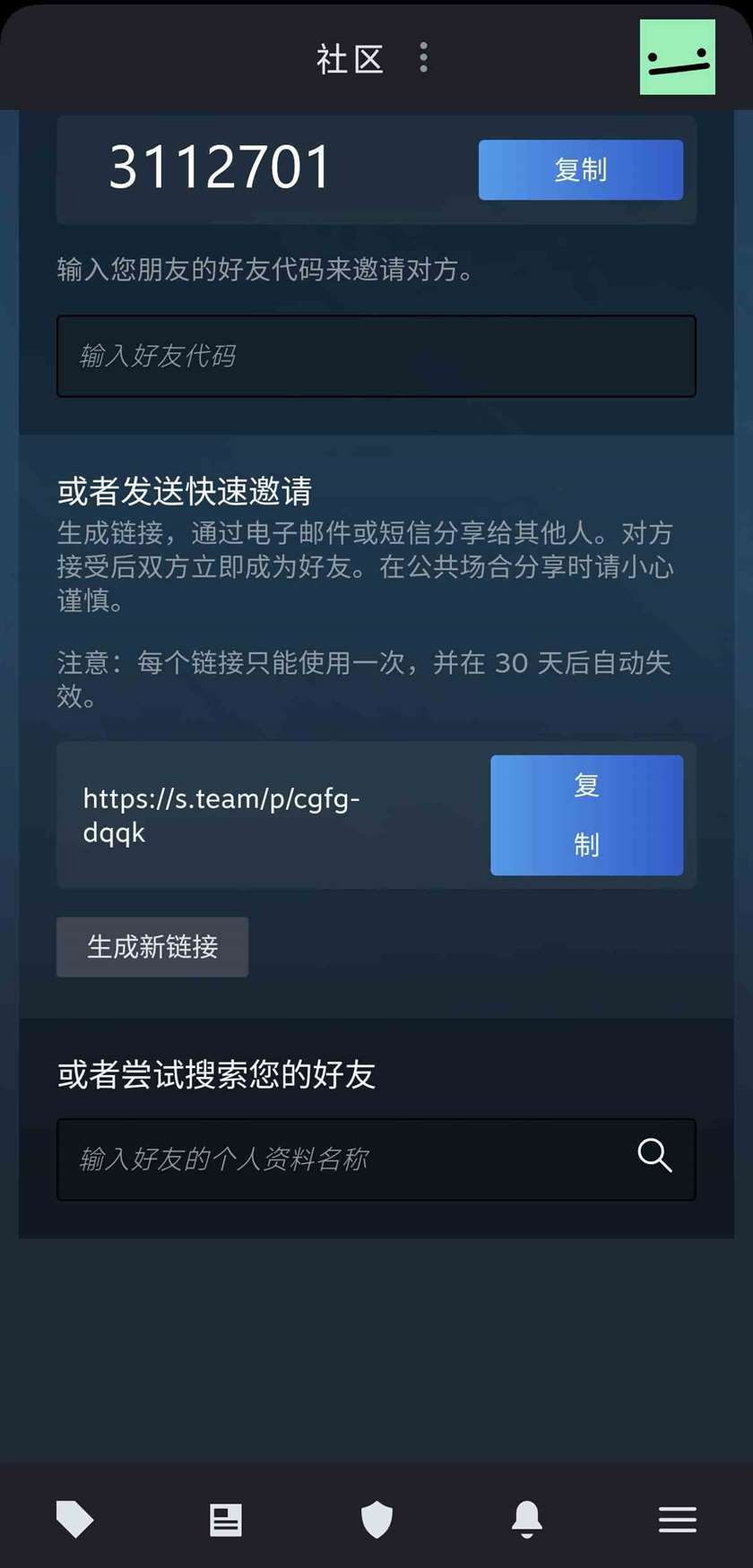Focus the 输入好友代码 field
The height and width of the screenshot is (1568, 753).
376,356
